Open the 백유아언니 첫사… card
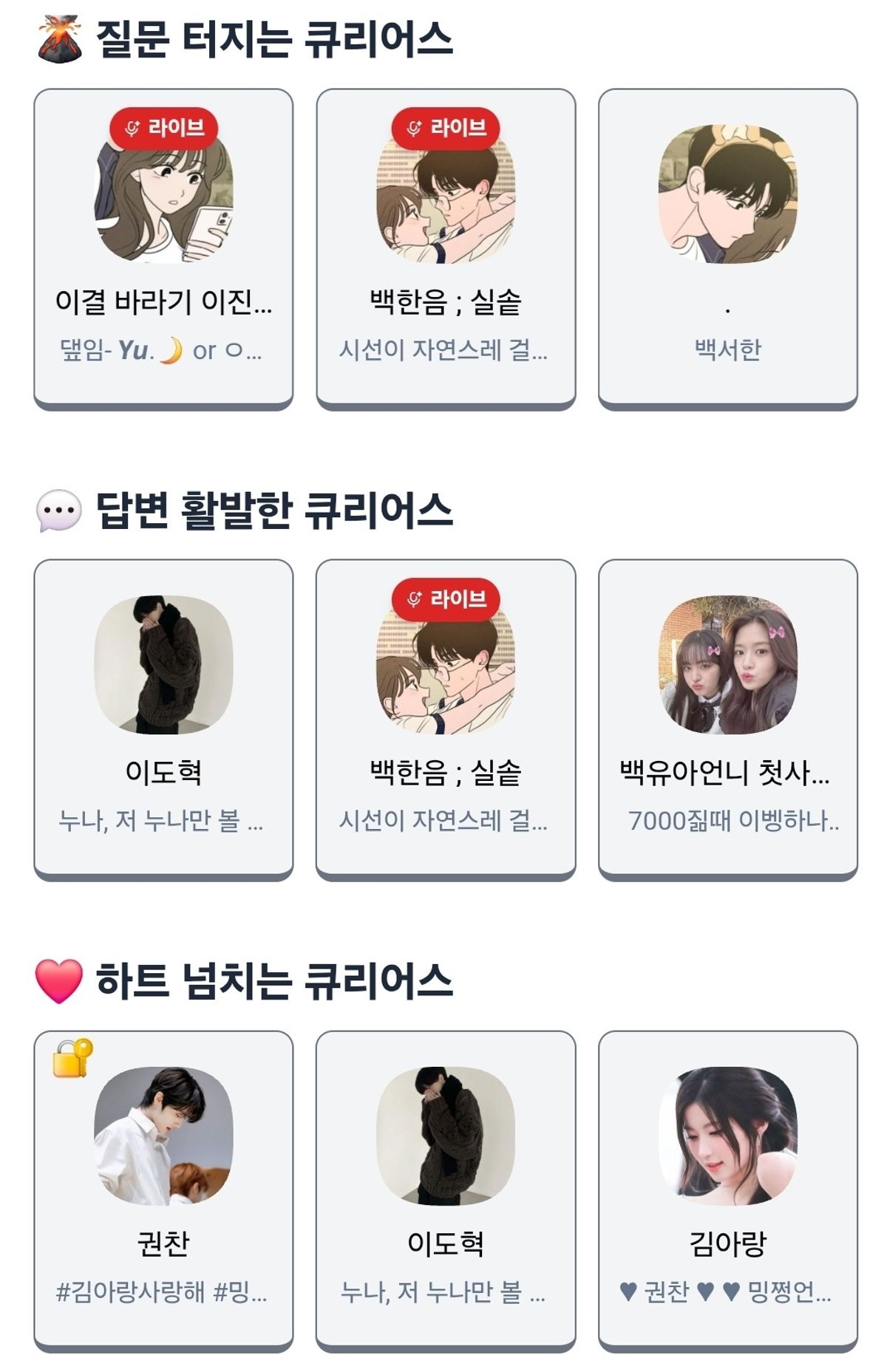The width and height of the screenshot is (887, 1372). [x=727, y=718]
